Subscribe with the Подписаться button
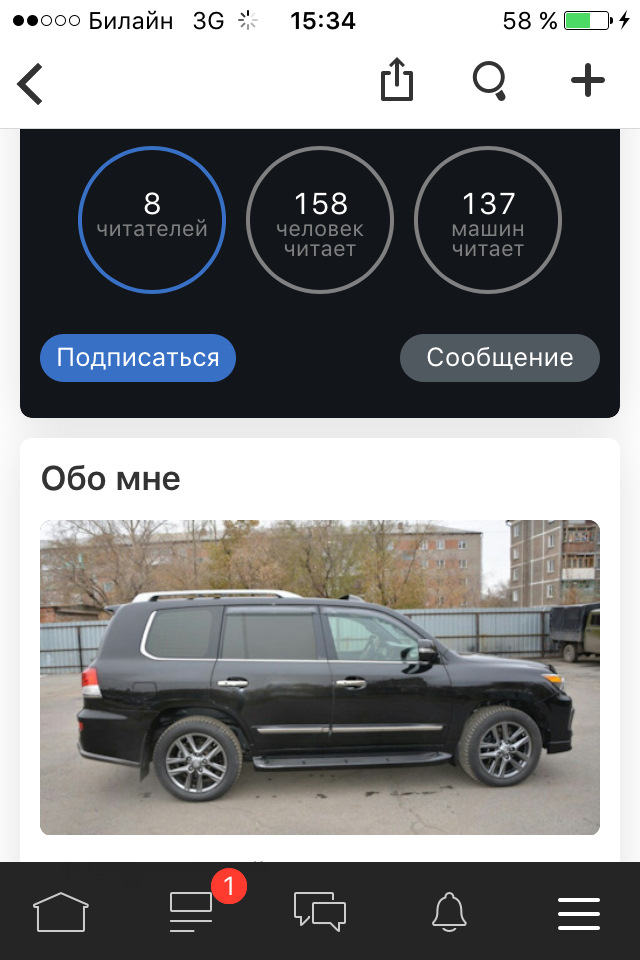The image size is (640, 960). point(138,358)
